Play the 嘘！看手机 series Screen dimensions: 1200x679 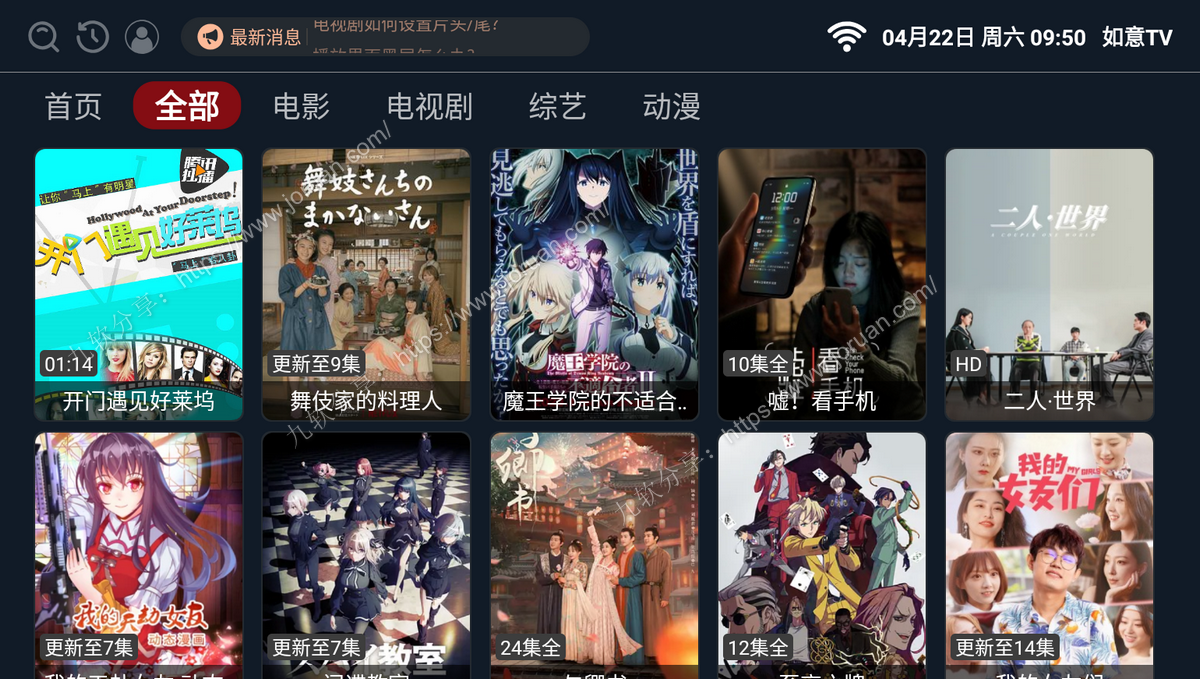[x=822, y=284]
